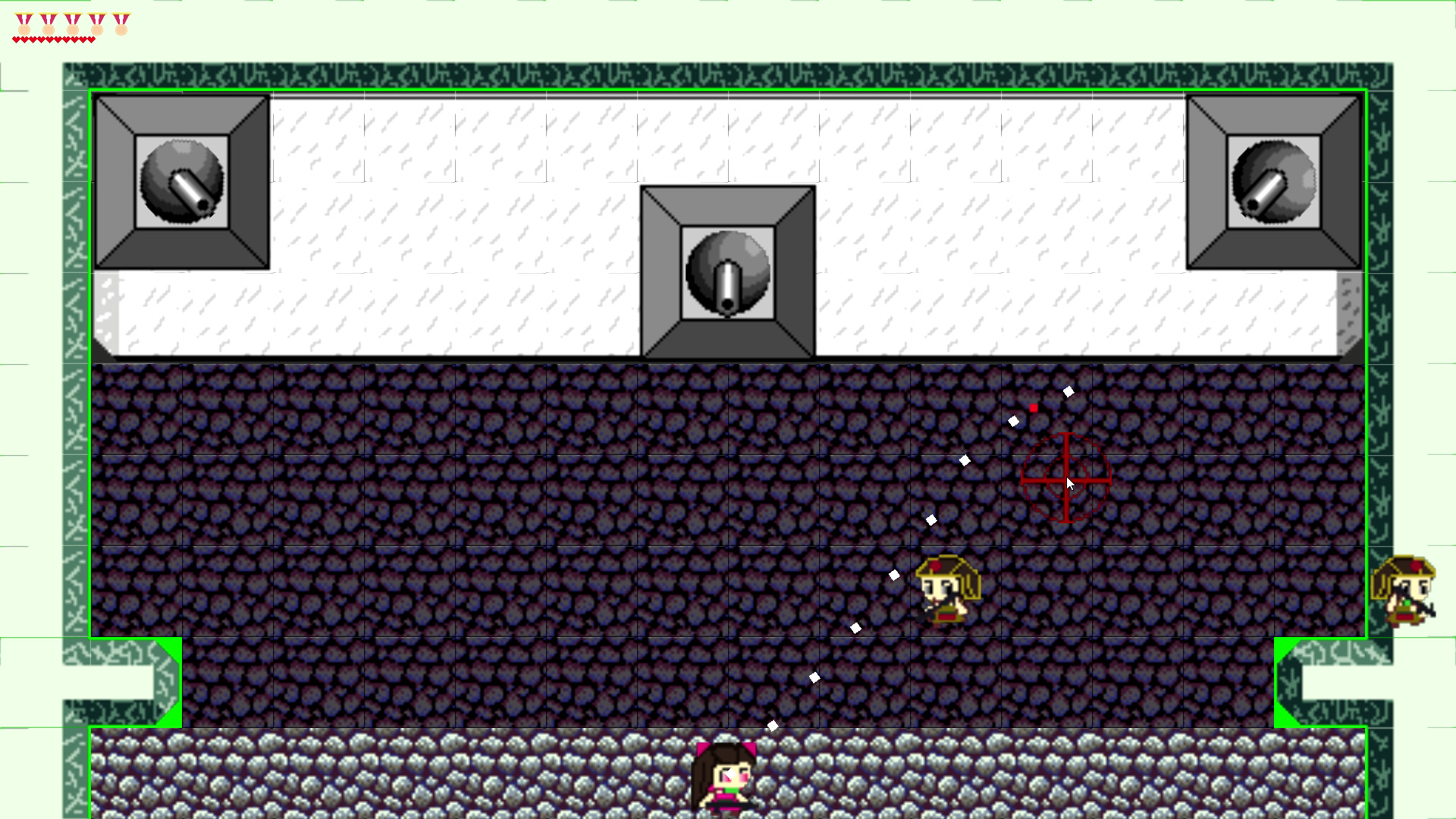Image resolution: width=1456 pixels, height=819 pixels.
Task: Target the top-left cannon turret
Action: 182,182
